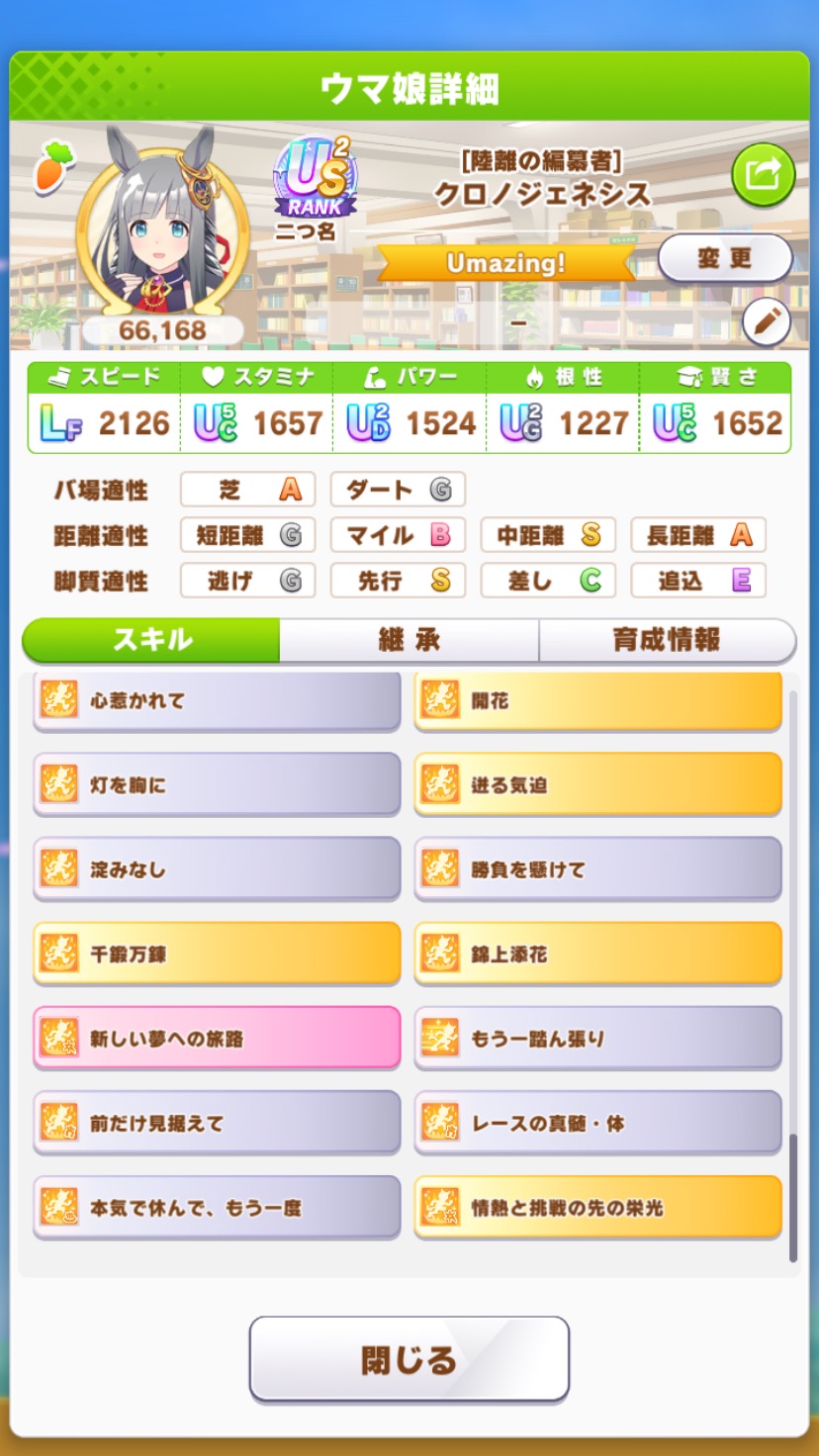This screenshot has width=819, height=1456.
Task: Open skill 開花 details
Action: pos(597,701)
